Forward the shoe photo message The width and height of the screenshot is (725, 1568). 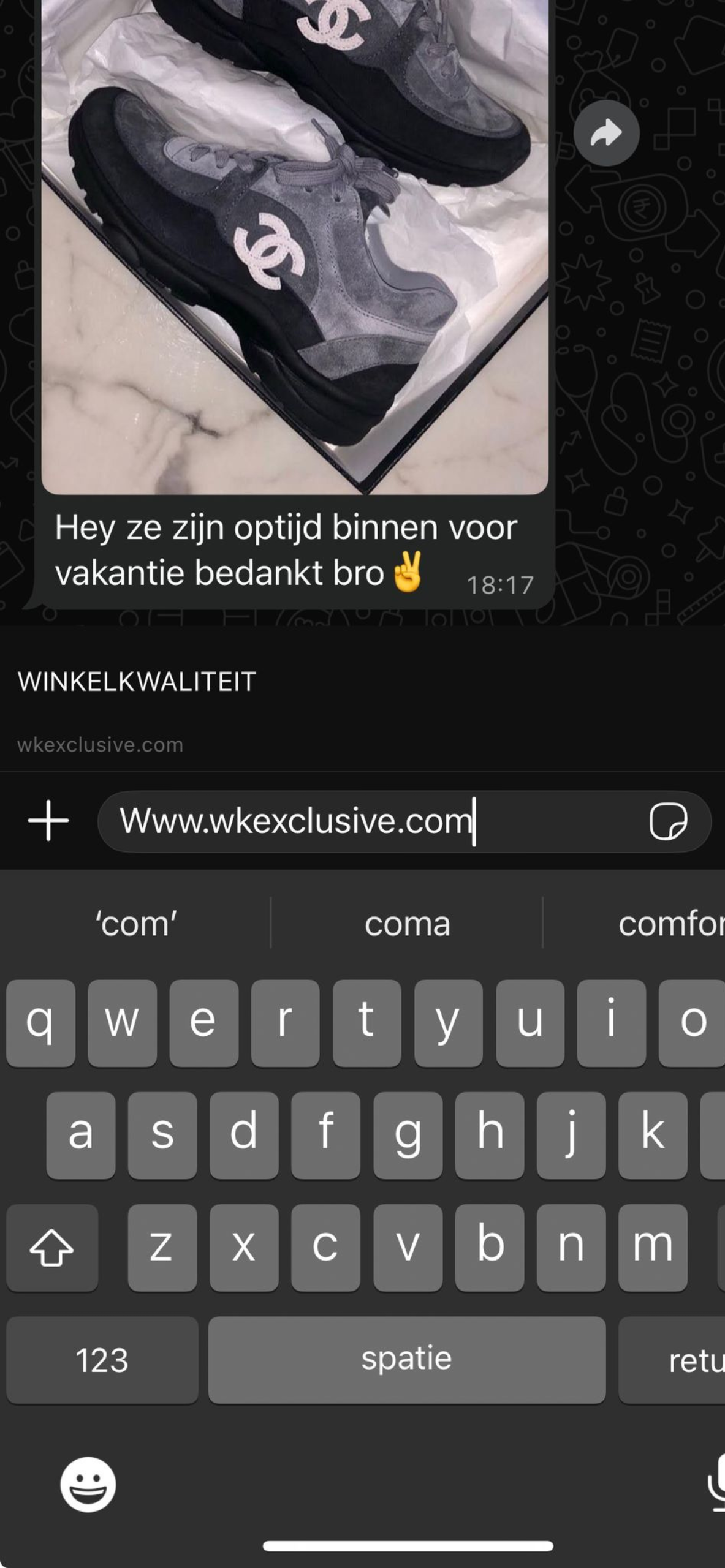[606, 133]
